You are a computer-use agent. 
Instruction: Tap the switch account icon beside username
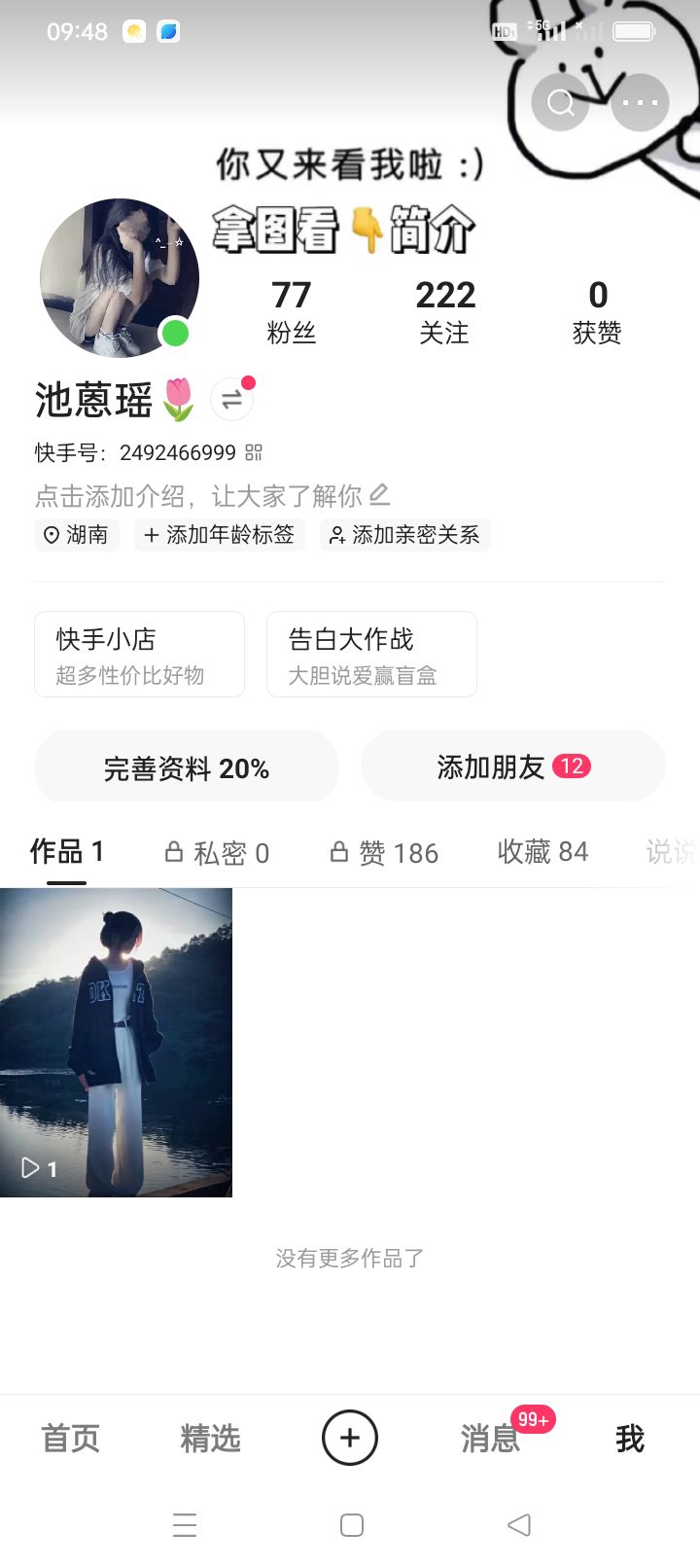coord(232,399)
